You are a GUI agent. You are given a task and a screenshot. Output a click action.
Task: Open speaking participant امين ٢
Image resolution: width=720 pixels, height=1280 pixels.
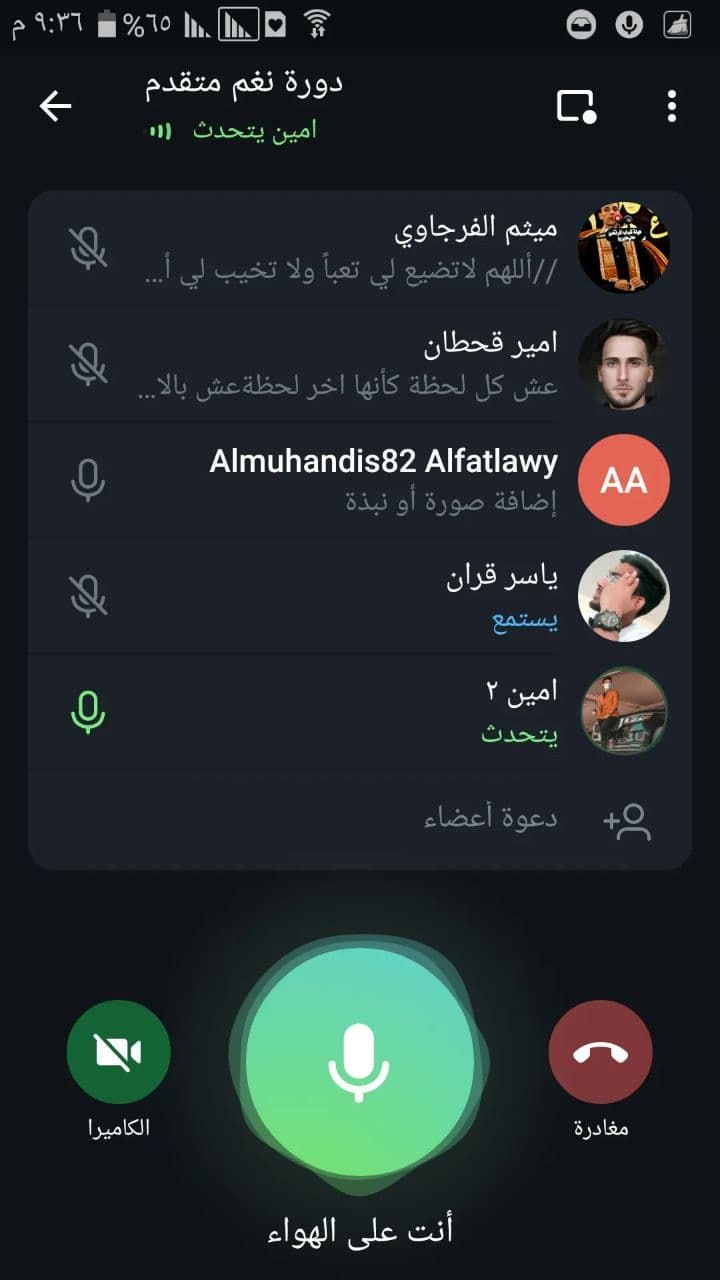point(360,711)
